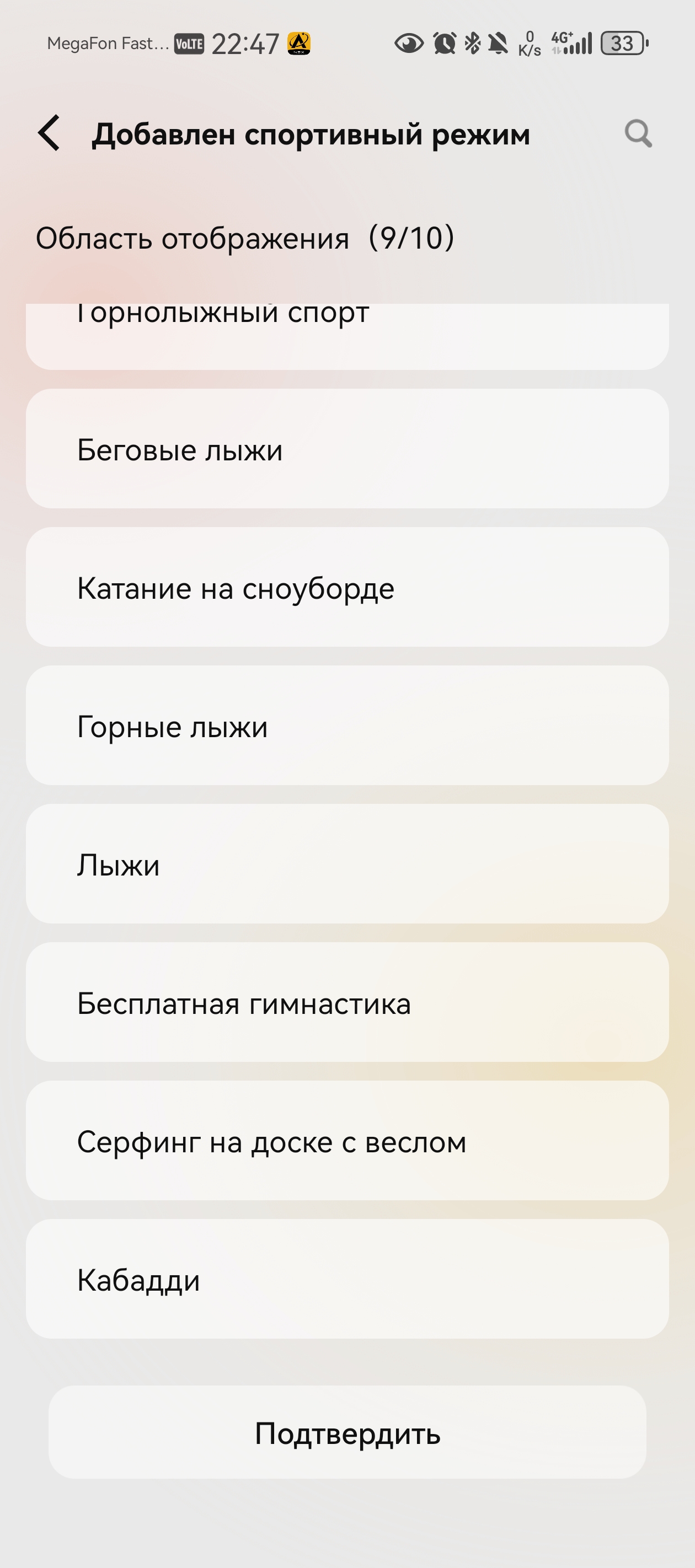Screen dimensions: 695x1568
Task: Select the Горные лыжи row
Action: pyautogui.click(x=346, y=725)
